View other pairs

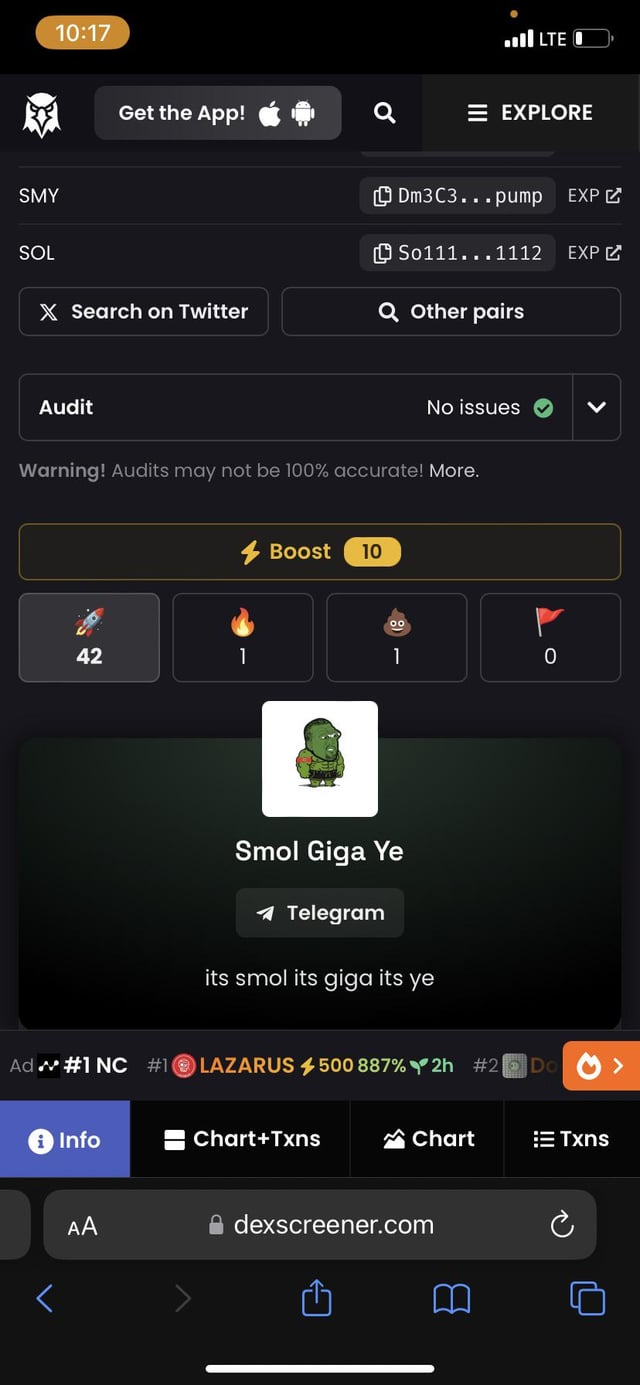pos(451,312)
